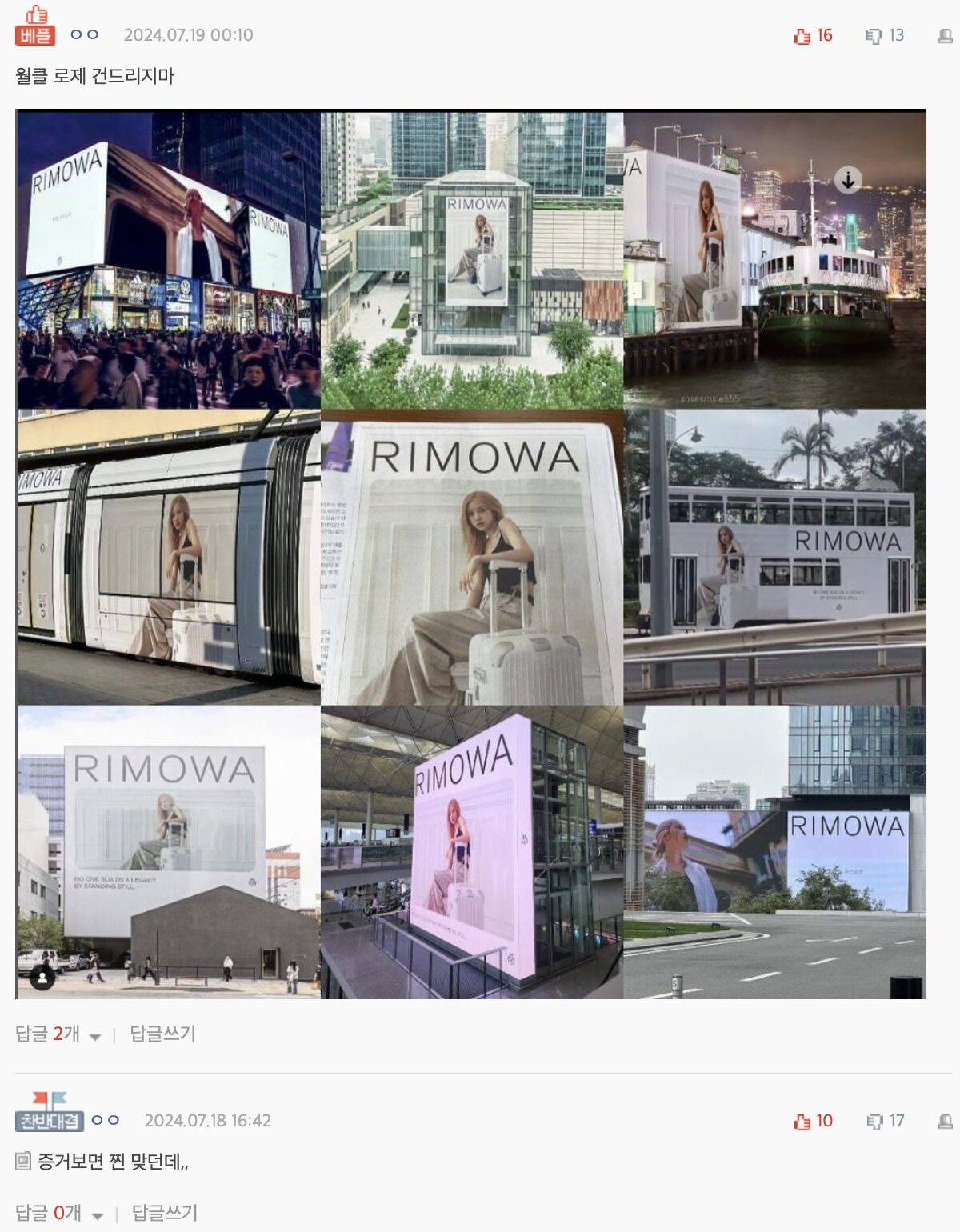Upvote the 00:10 comment with 16 likes
The image size is (960, 1232).
point(802,36)
